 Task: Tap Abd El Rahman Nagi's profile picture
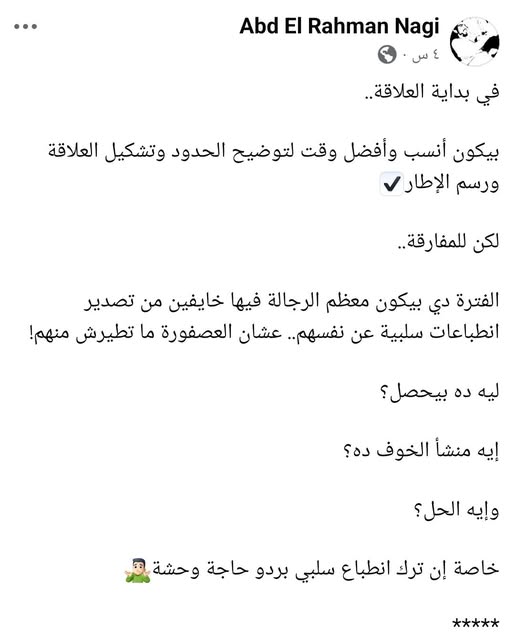tap(475, 41)
